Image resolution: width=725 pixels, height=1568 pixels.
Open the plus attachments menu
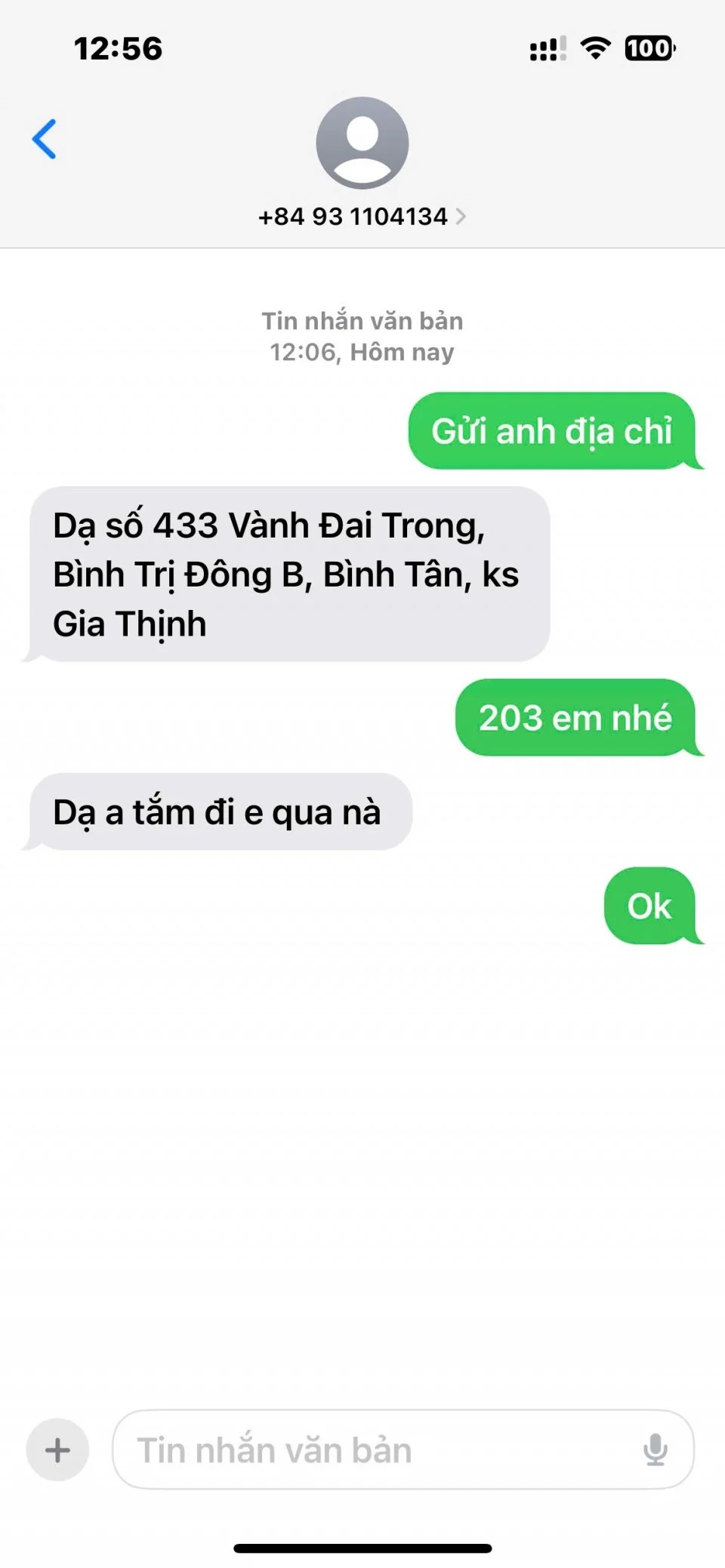coord(57,1449)
